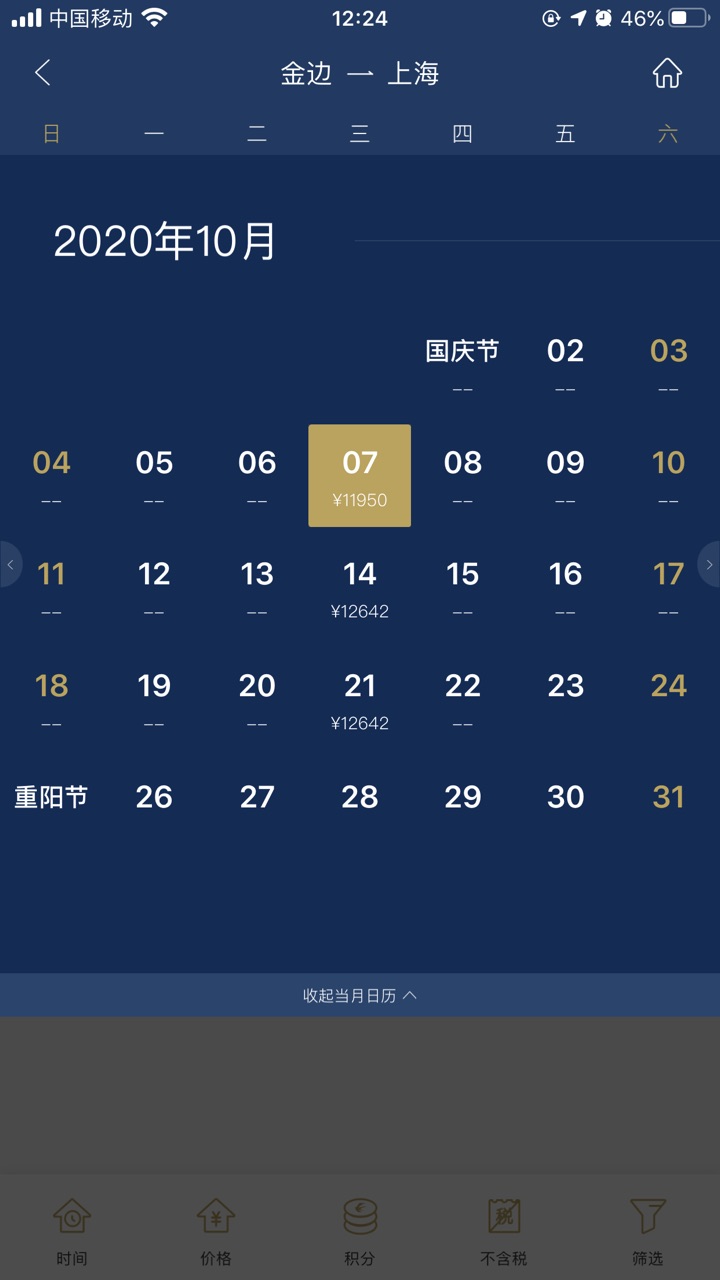Switch to points view (积分)
The width and height of the screenshot is (720, 1280).
coord(359,1230)
